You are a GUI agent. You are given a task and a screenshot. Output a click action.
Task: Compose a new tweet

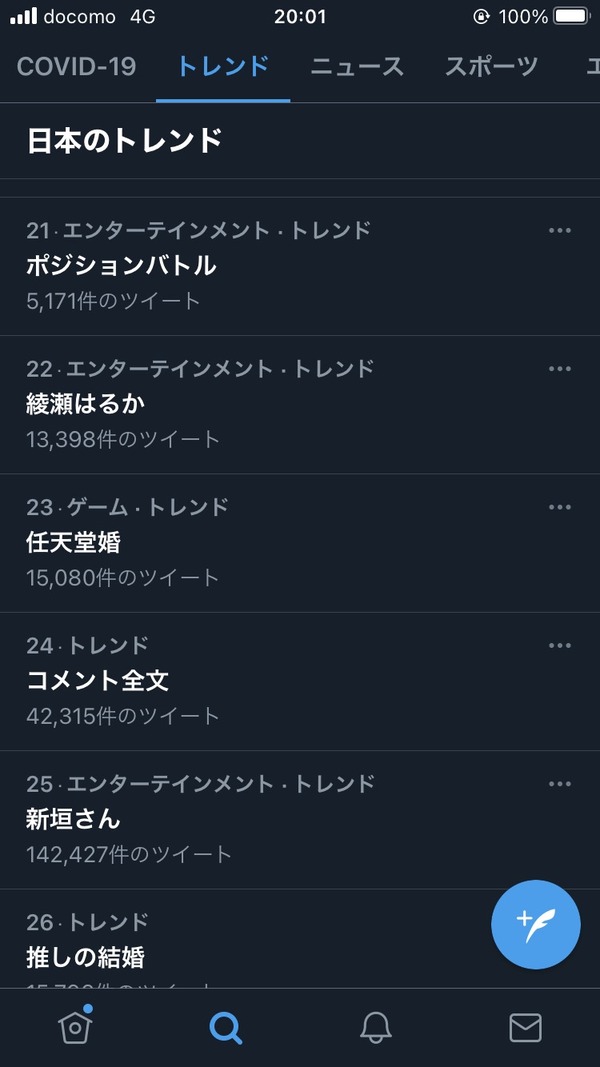click(536, 924)
